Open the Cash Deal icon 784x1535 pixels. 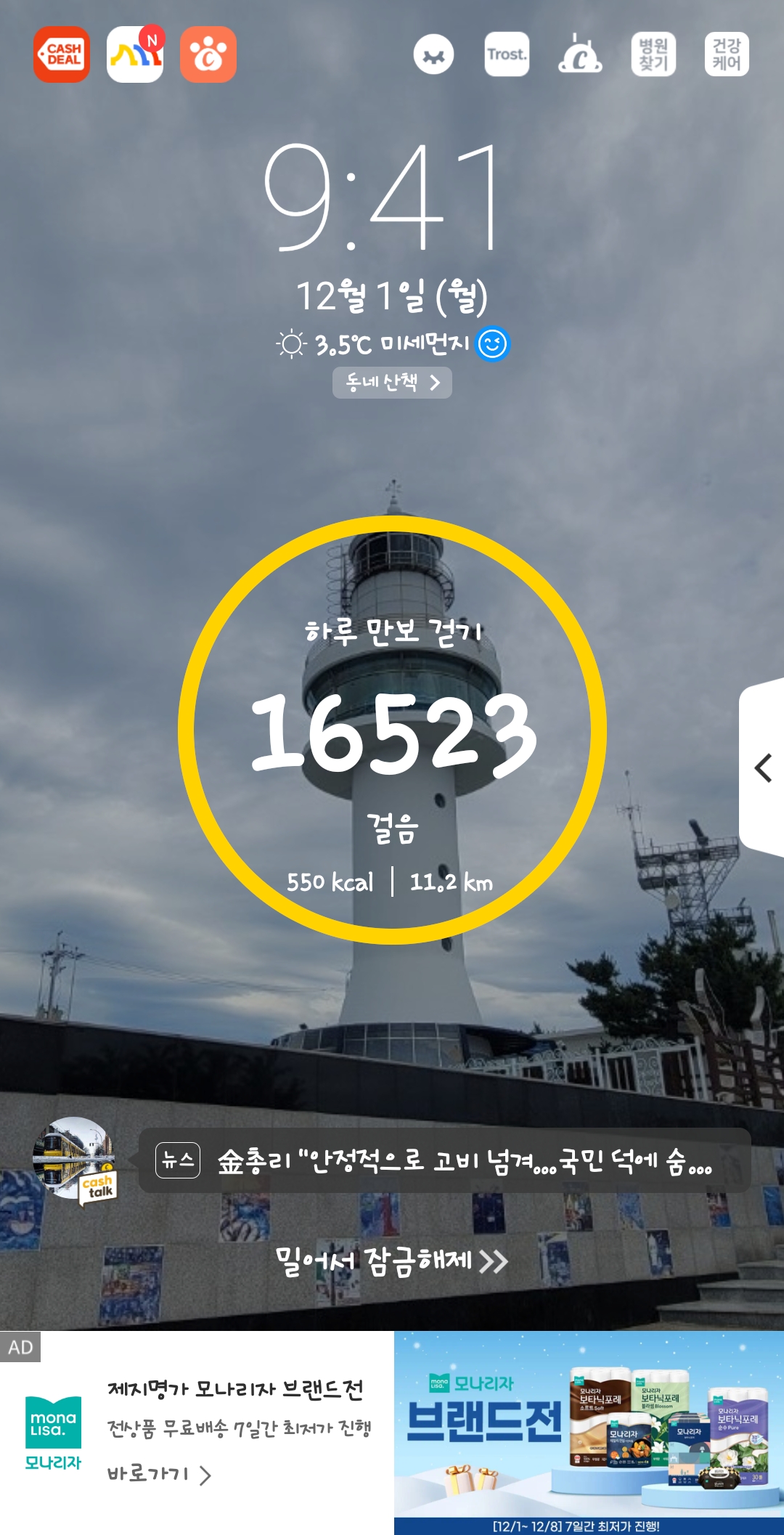click(62, 54)
